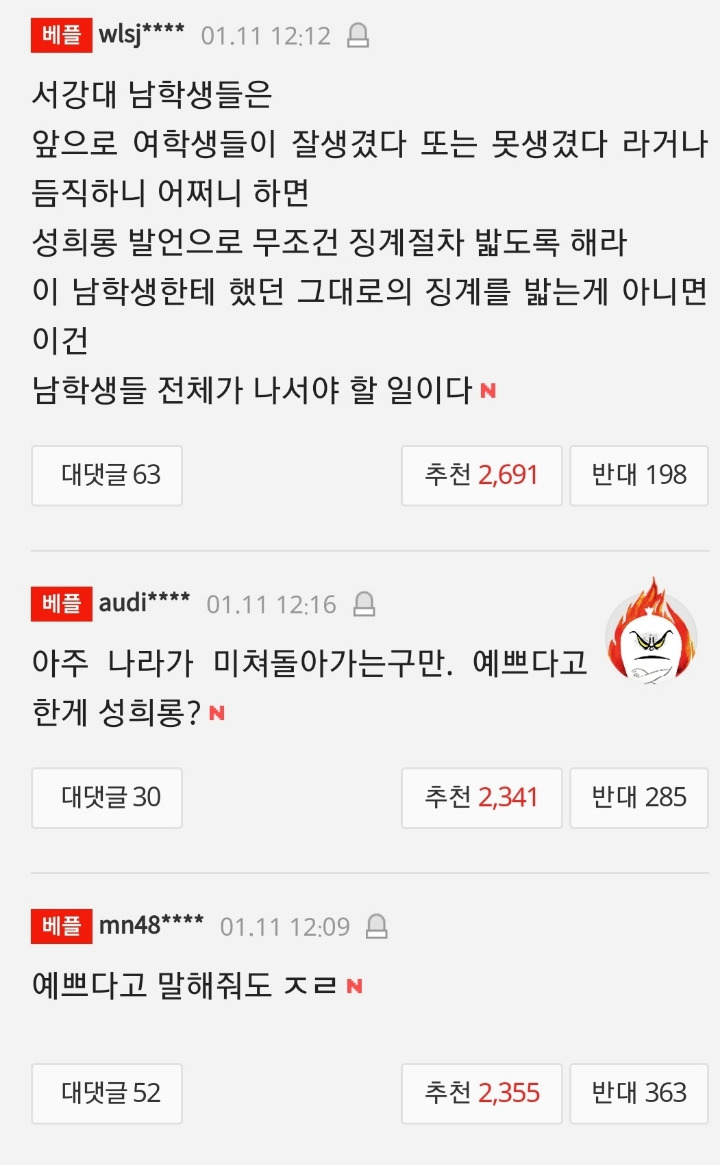Upvote wlsj's comment showing 추천 2,691
This screenshot has width=720, height=1165.
point(481,476)
